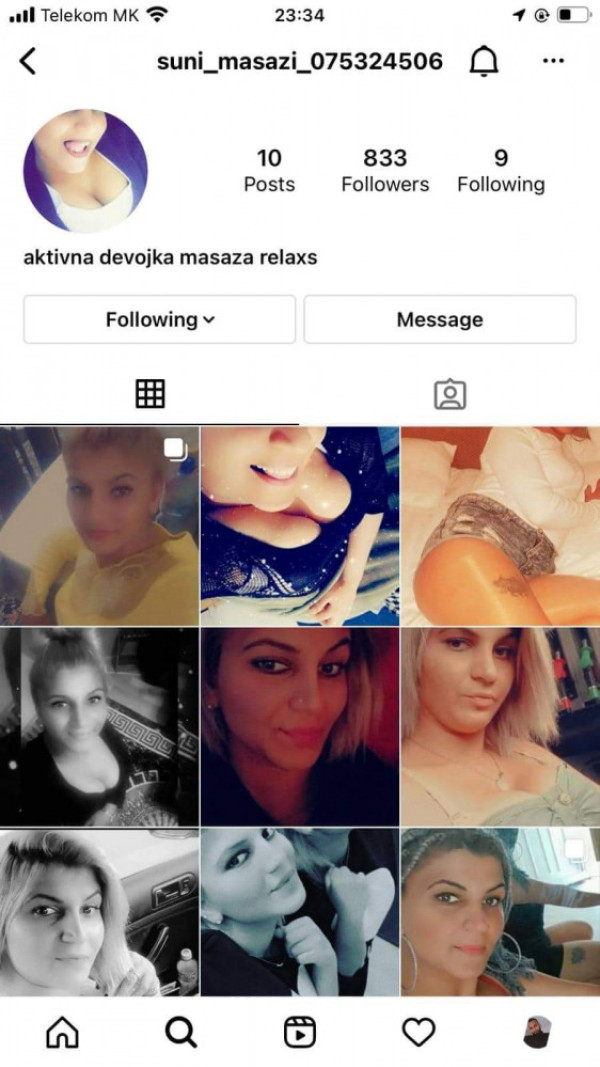600x1067 pixels.
Task: Go to your own profile tab
Action: pos(537,1032)
